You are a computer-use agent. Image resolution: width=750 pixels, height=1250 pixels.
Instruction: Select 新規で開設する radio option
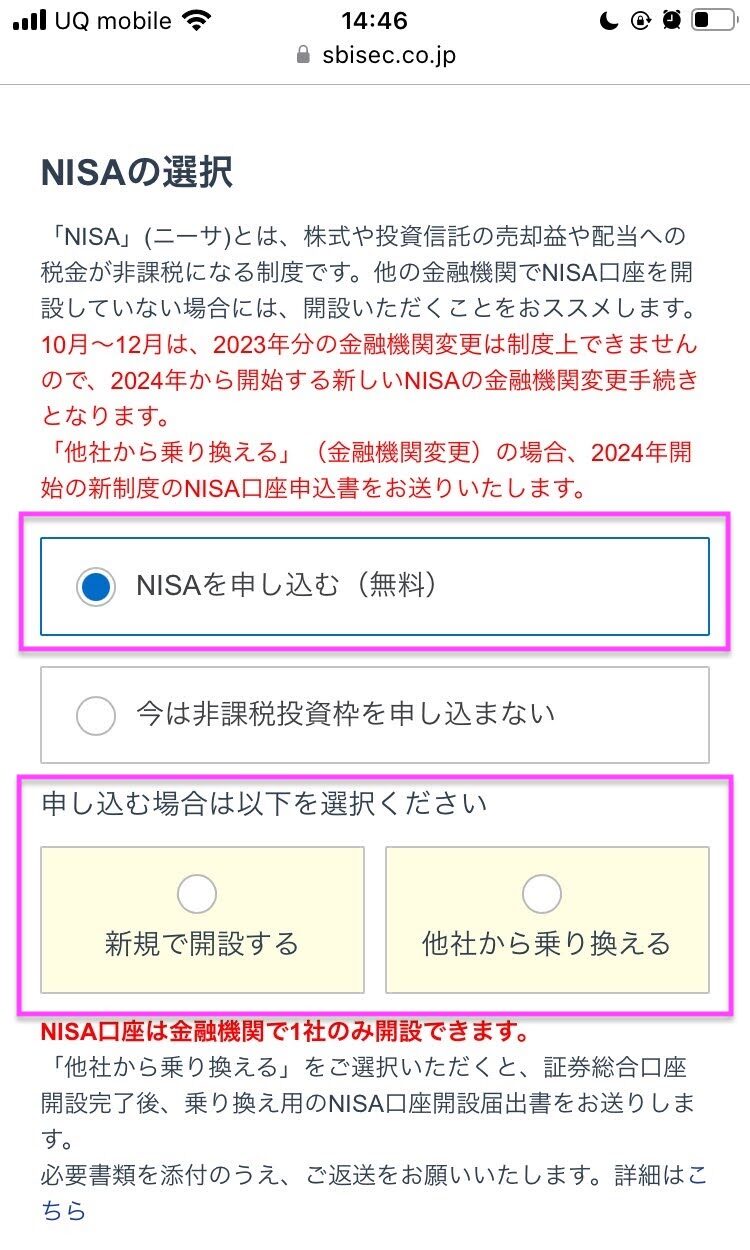197,894
